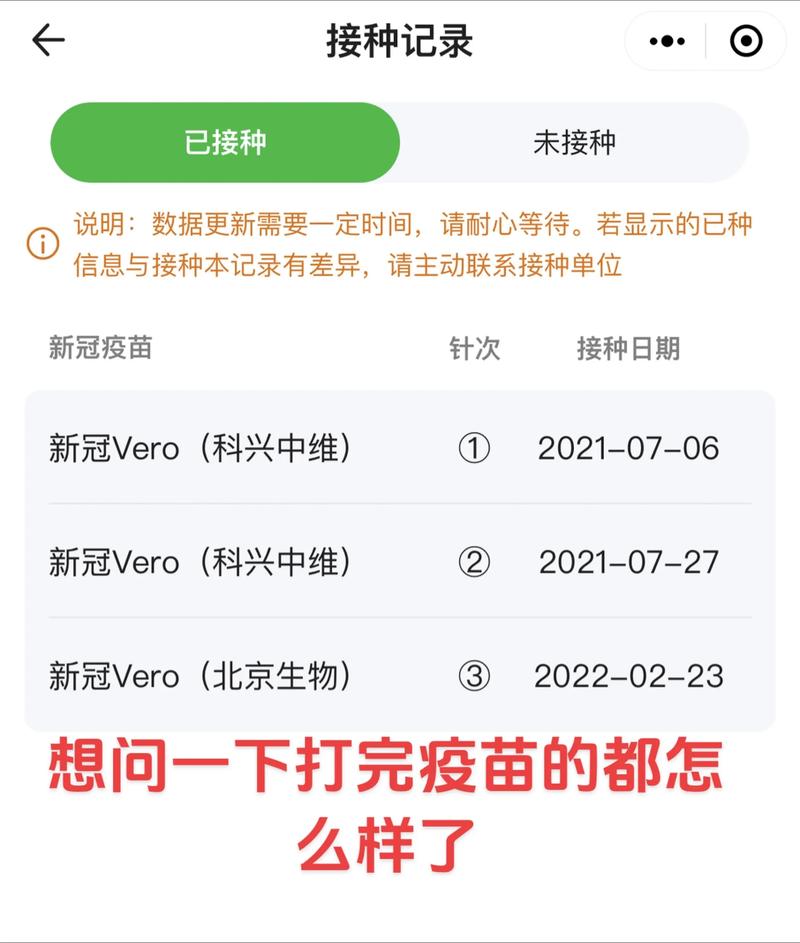Tap the 接种记录 page title
This screenshot has height=943, width=800.
click(400, 41)
